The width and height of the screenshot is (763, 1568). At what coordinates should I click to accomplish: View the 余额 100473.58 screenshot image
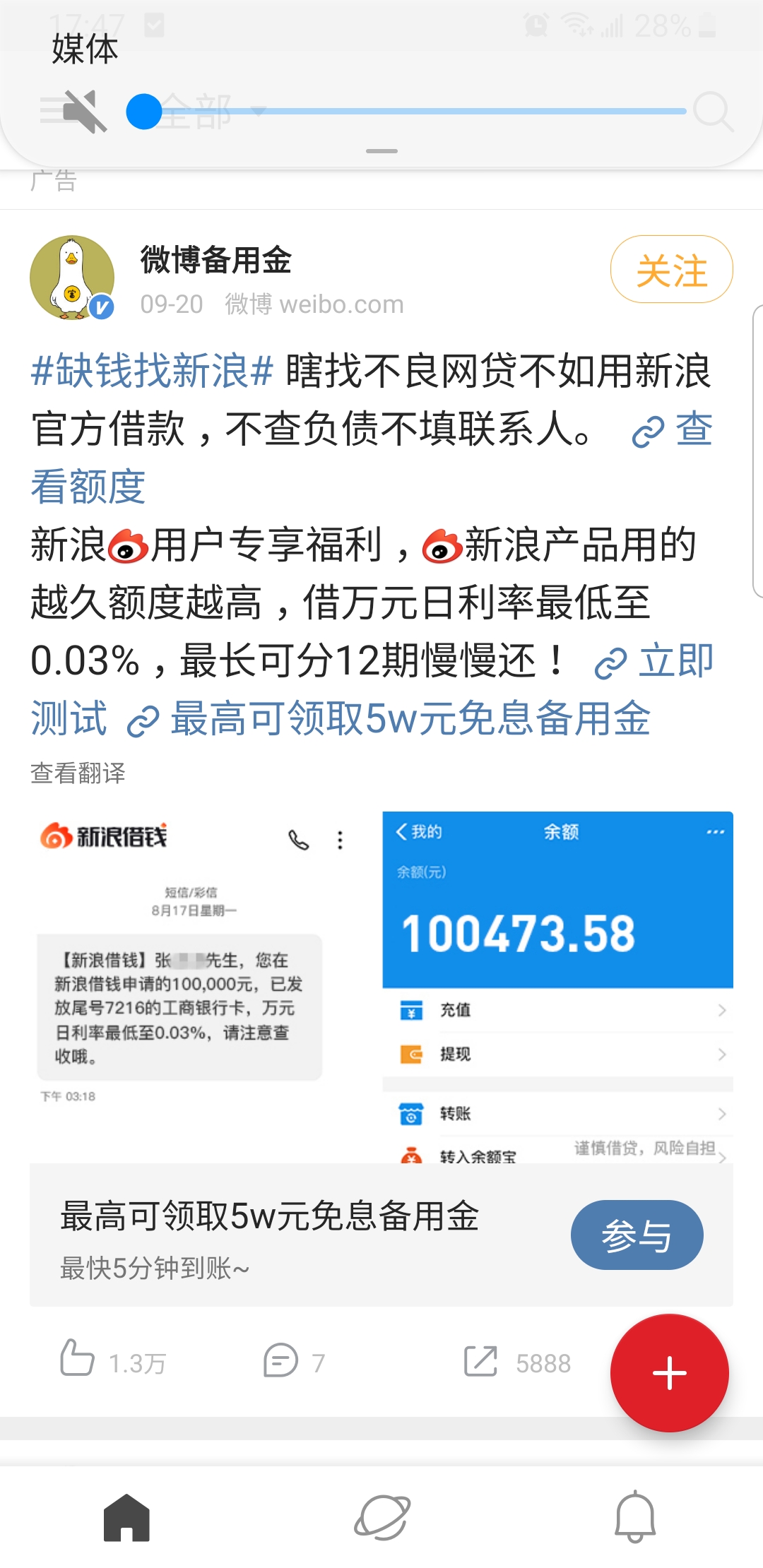click(x=557, y=987)
